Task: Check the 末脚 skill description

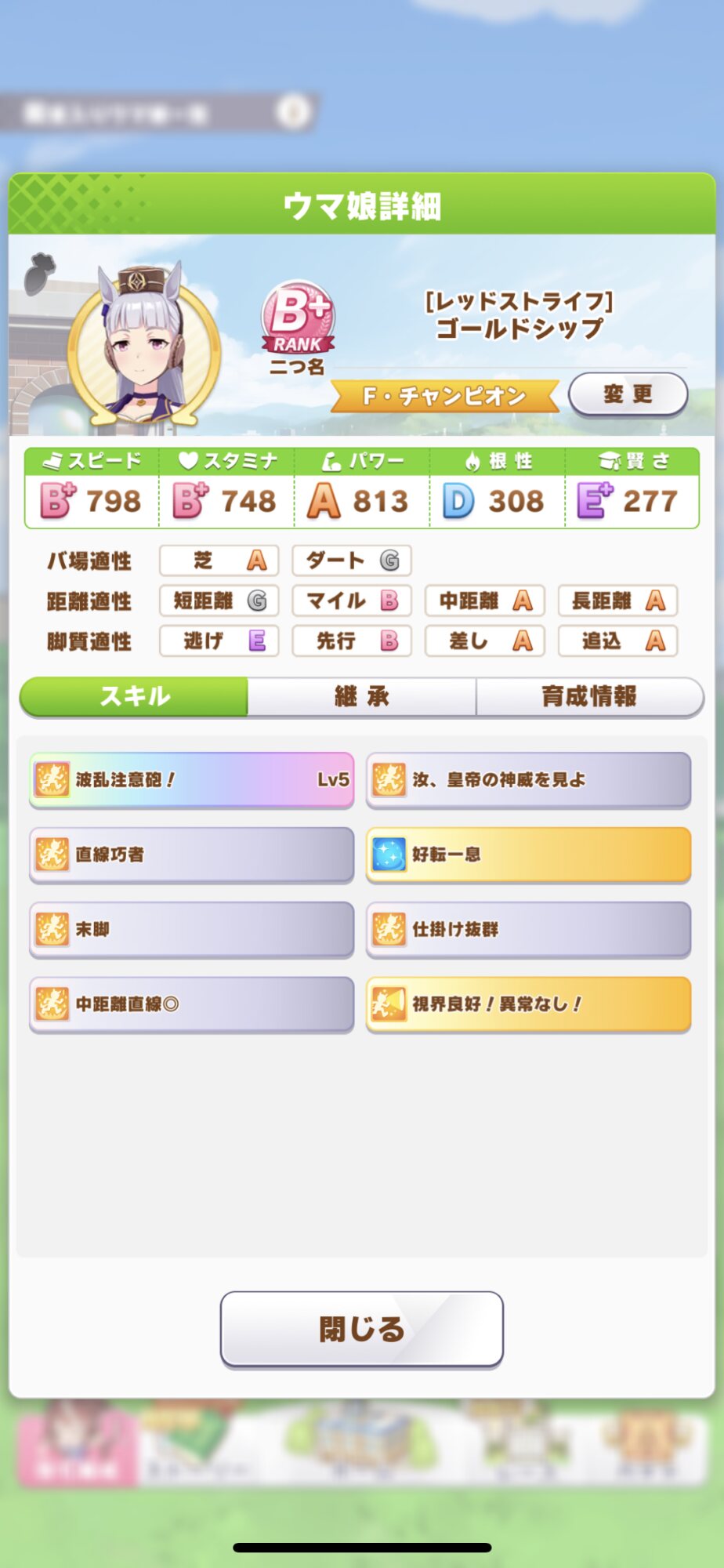Action: 192,930
